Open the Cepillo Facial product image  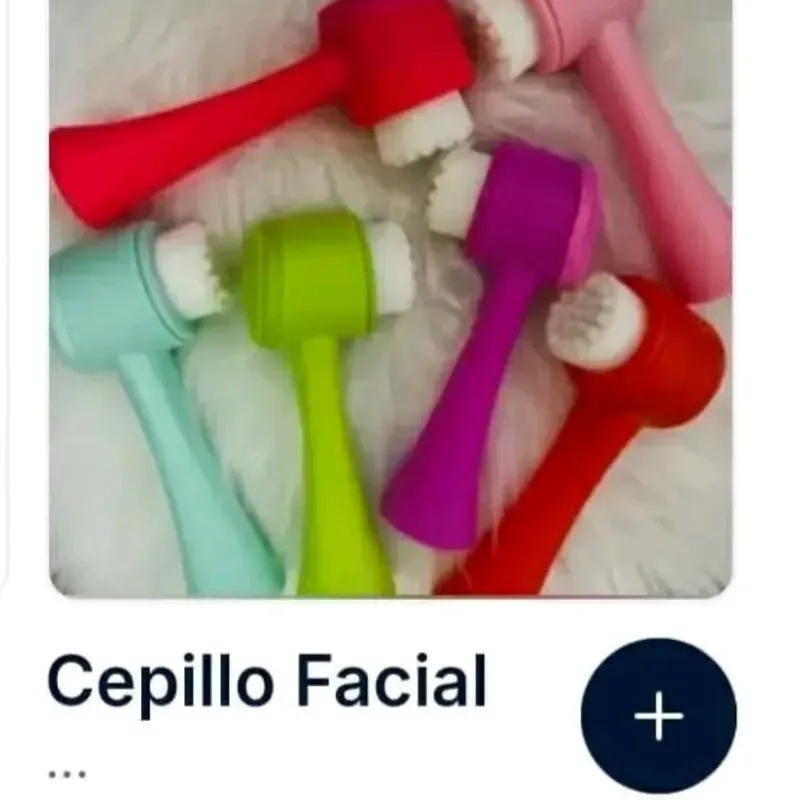(390, 300)
